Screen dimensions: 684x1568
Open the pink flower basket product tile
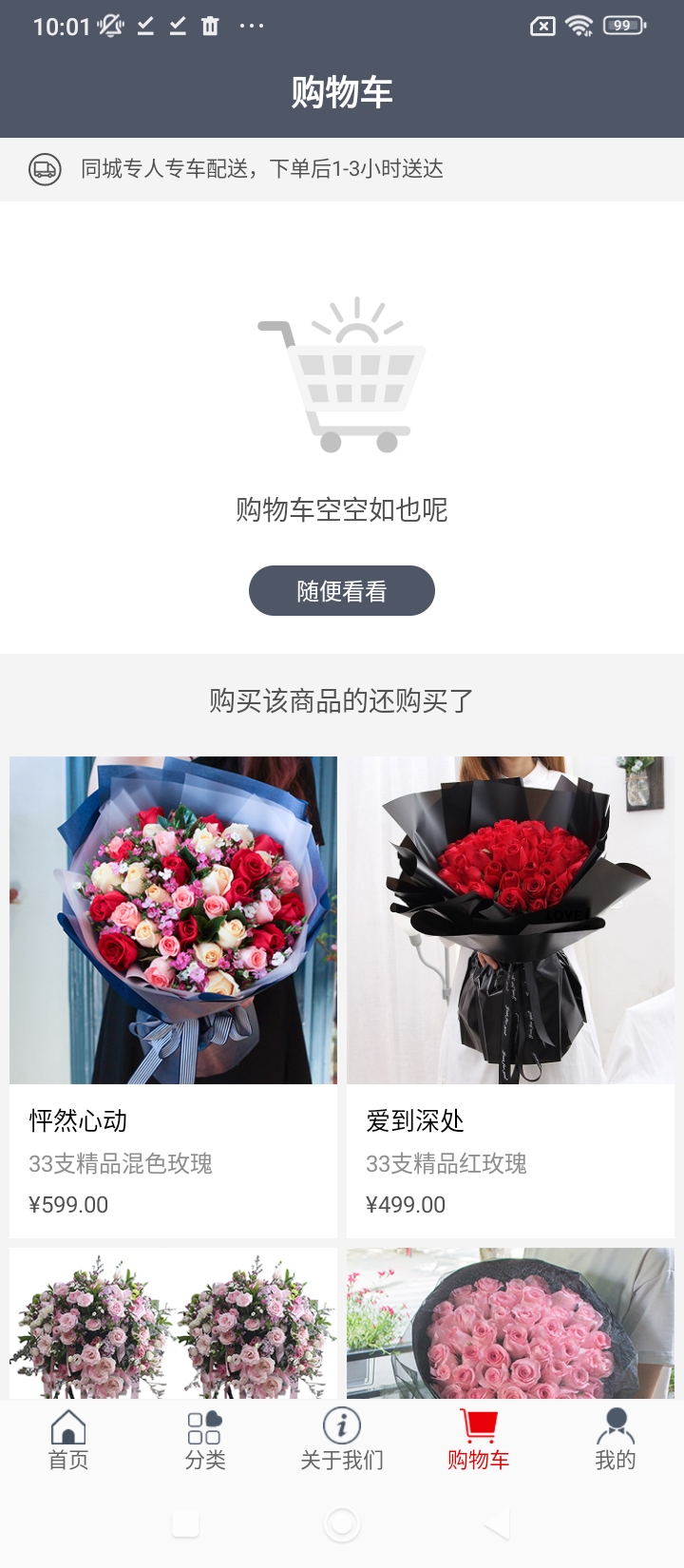coord(173,1323)
